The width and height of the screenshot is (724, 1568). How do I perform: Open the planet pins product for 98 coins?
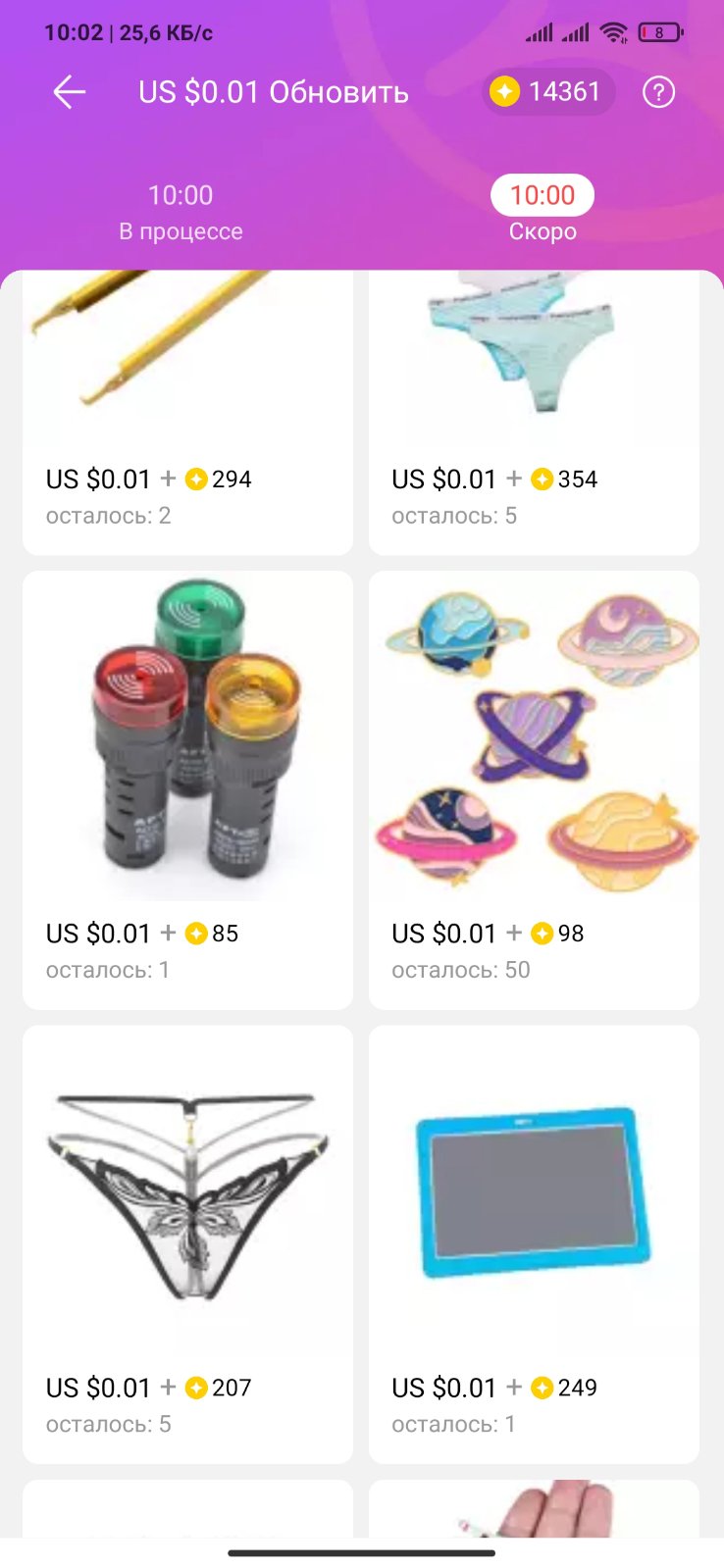pos(534,789)
